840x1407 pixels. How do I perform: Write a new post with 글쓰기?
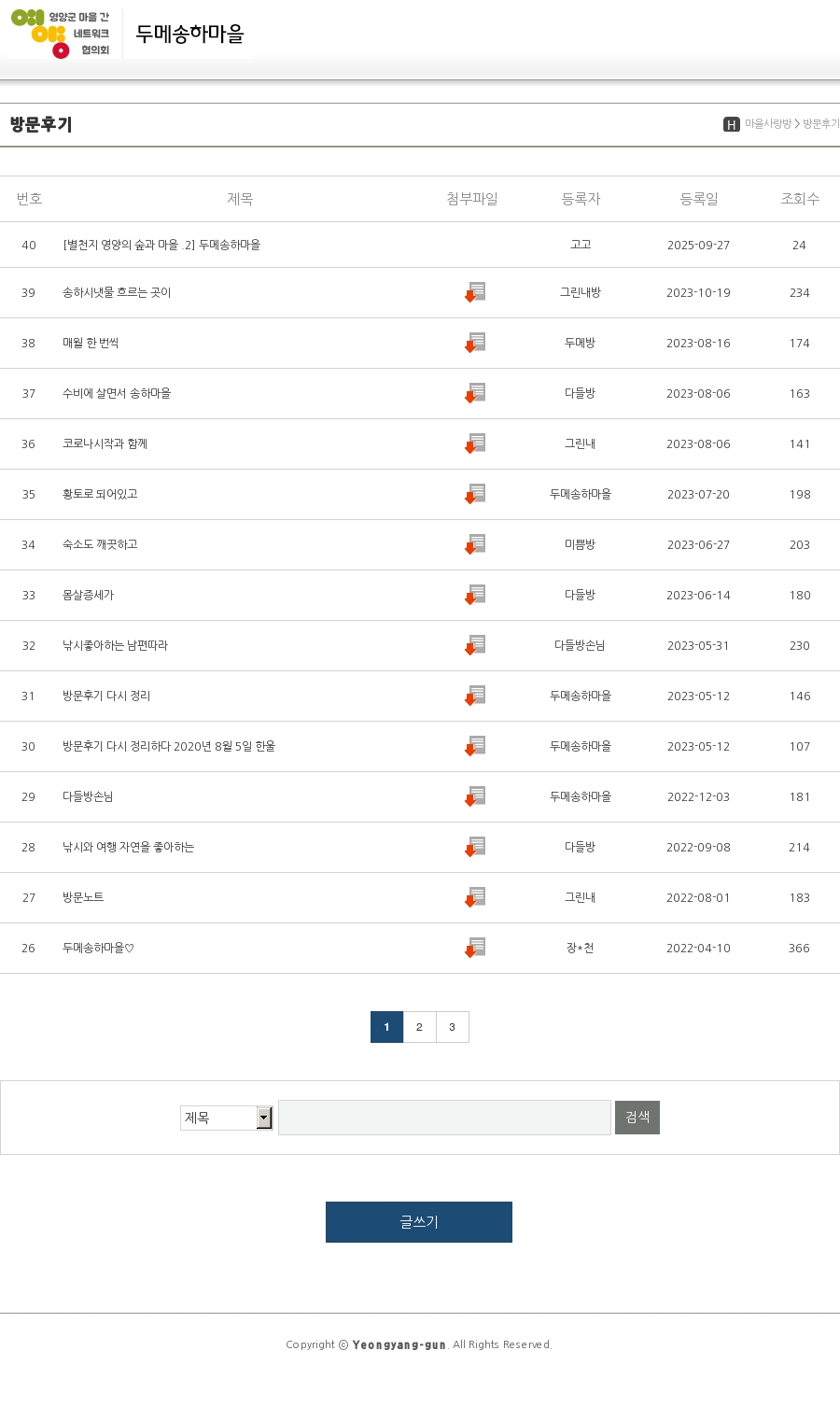pos(419,1222)
